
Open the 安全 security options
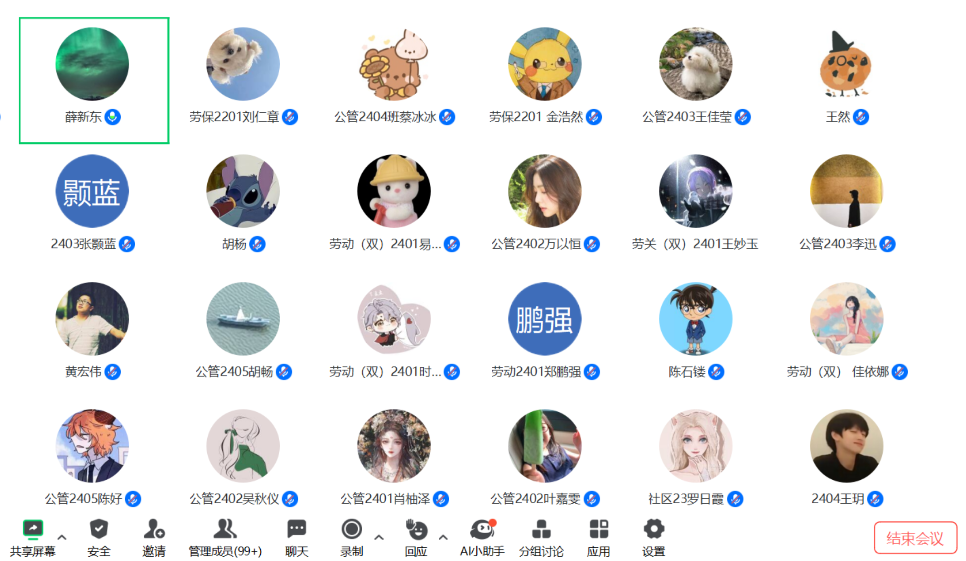click(99, 537)
